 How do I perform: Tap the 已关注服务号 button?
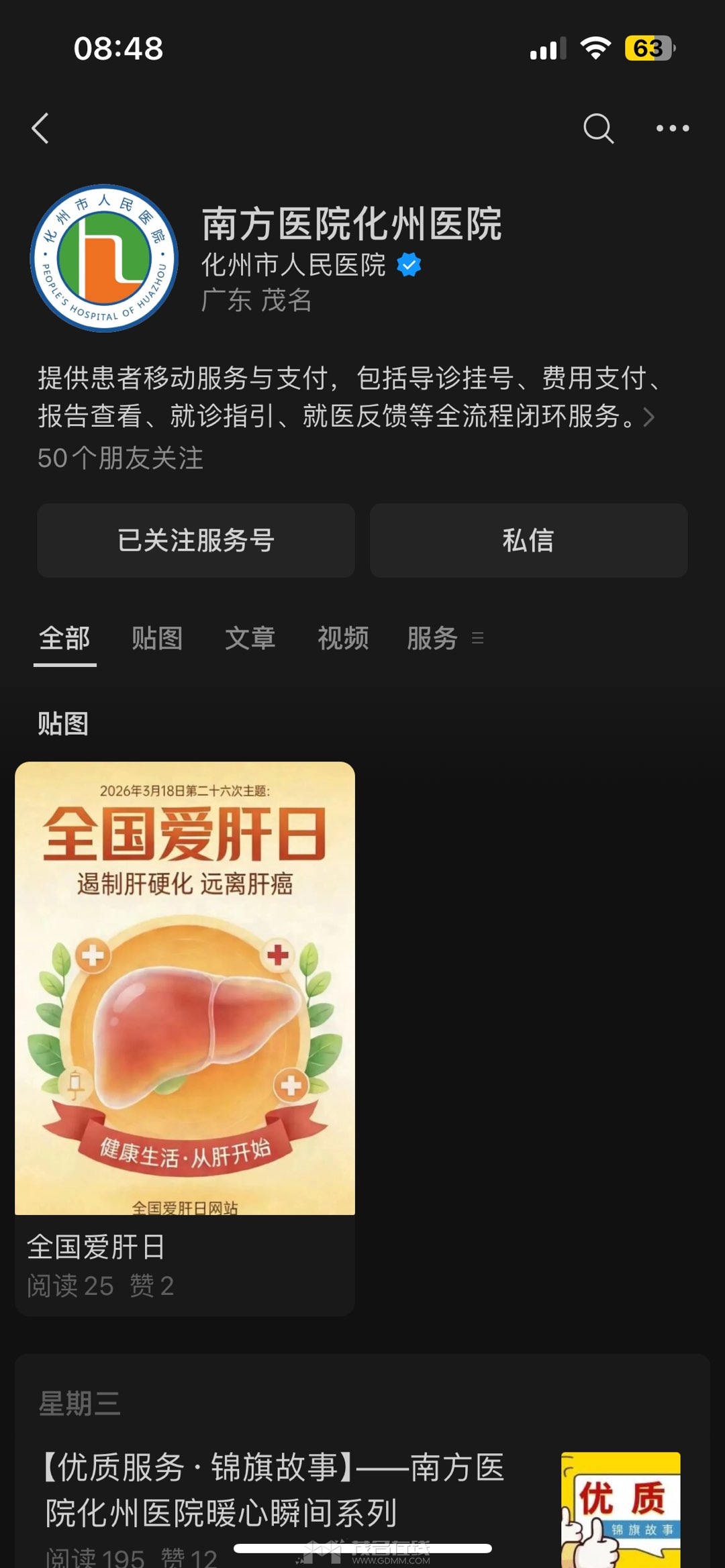click(196, 540)
